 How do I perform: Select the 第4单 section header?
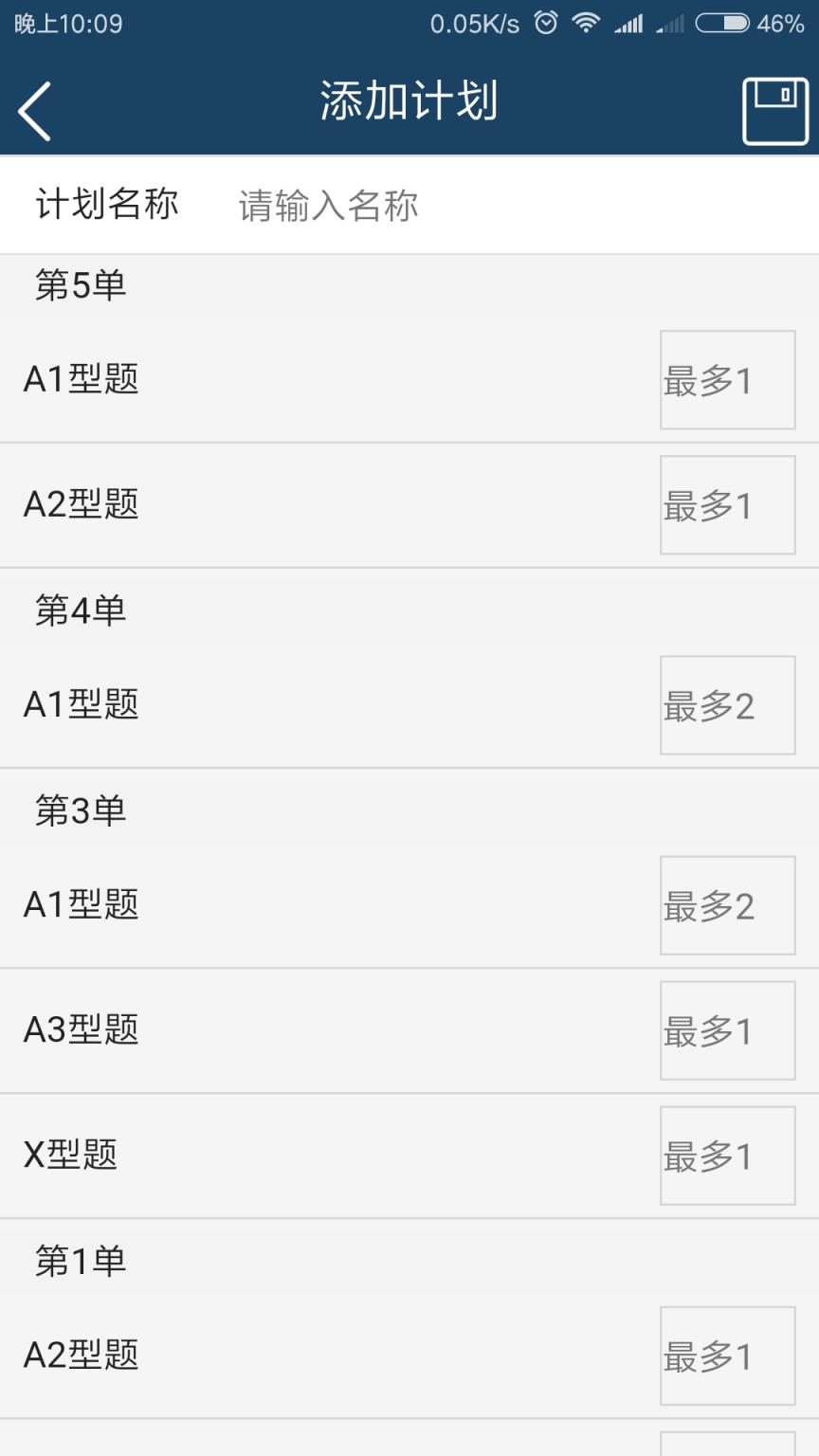(x=80, y=610)
